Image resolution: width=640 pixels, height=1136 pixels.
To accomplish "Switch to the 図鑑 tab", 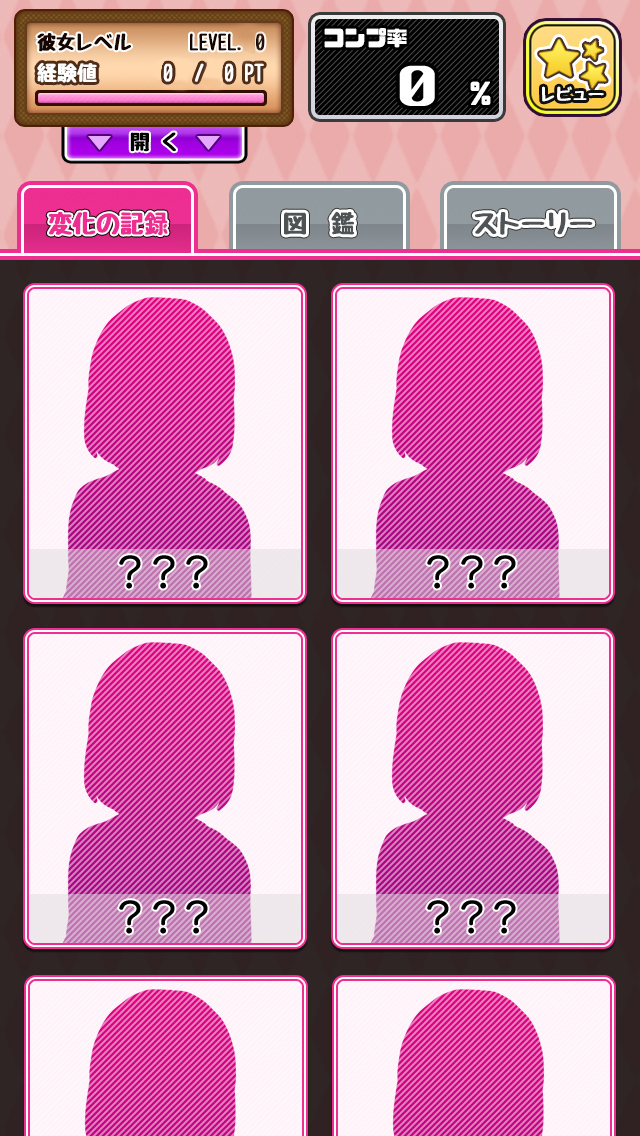I will (x=319, y=221).
